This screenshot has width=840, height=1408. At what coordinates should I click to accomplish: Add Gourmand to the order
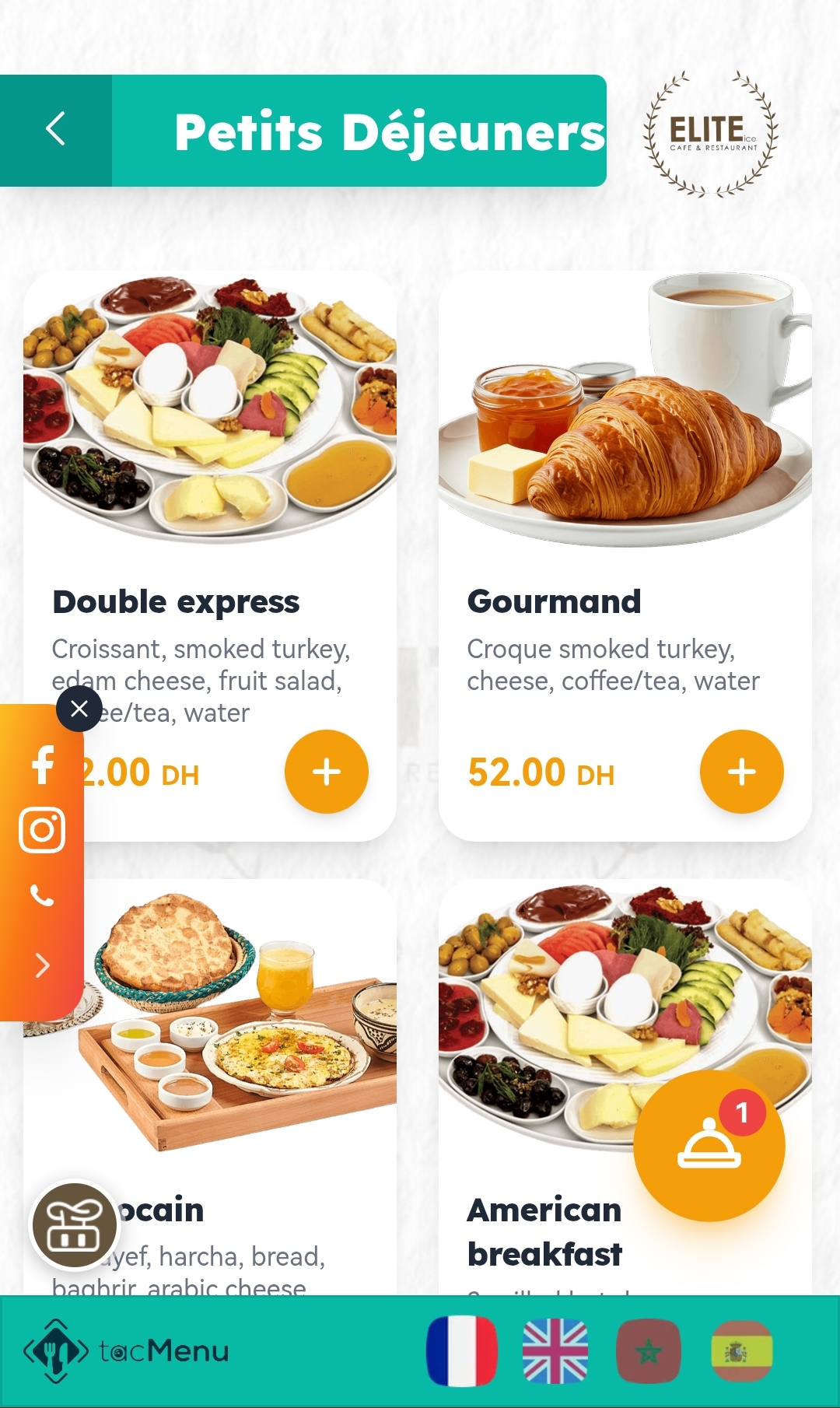point(741,772)
